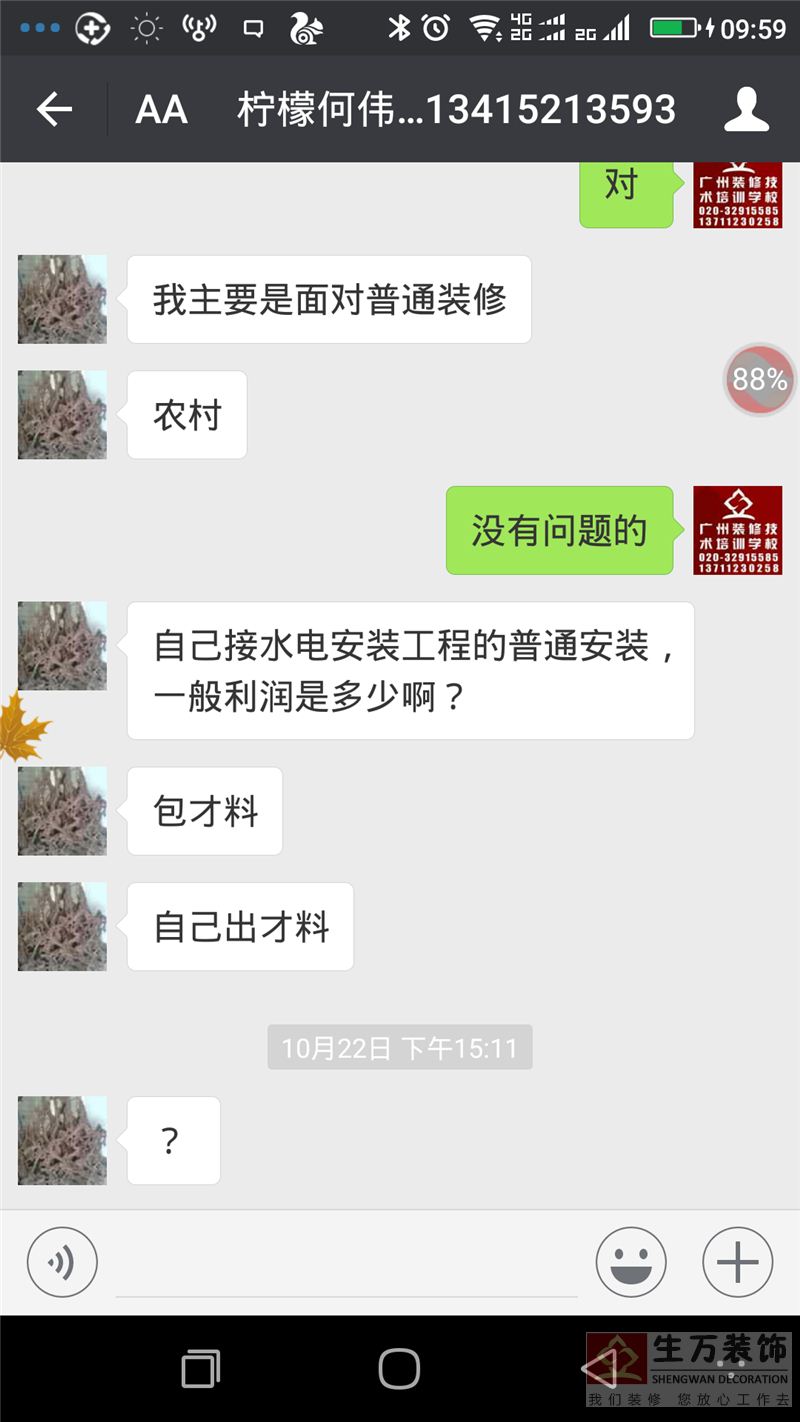Viewport: 800px width, 1422px height.
Task: Tap the floating 88% bubble
Action: click(759, 380)
